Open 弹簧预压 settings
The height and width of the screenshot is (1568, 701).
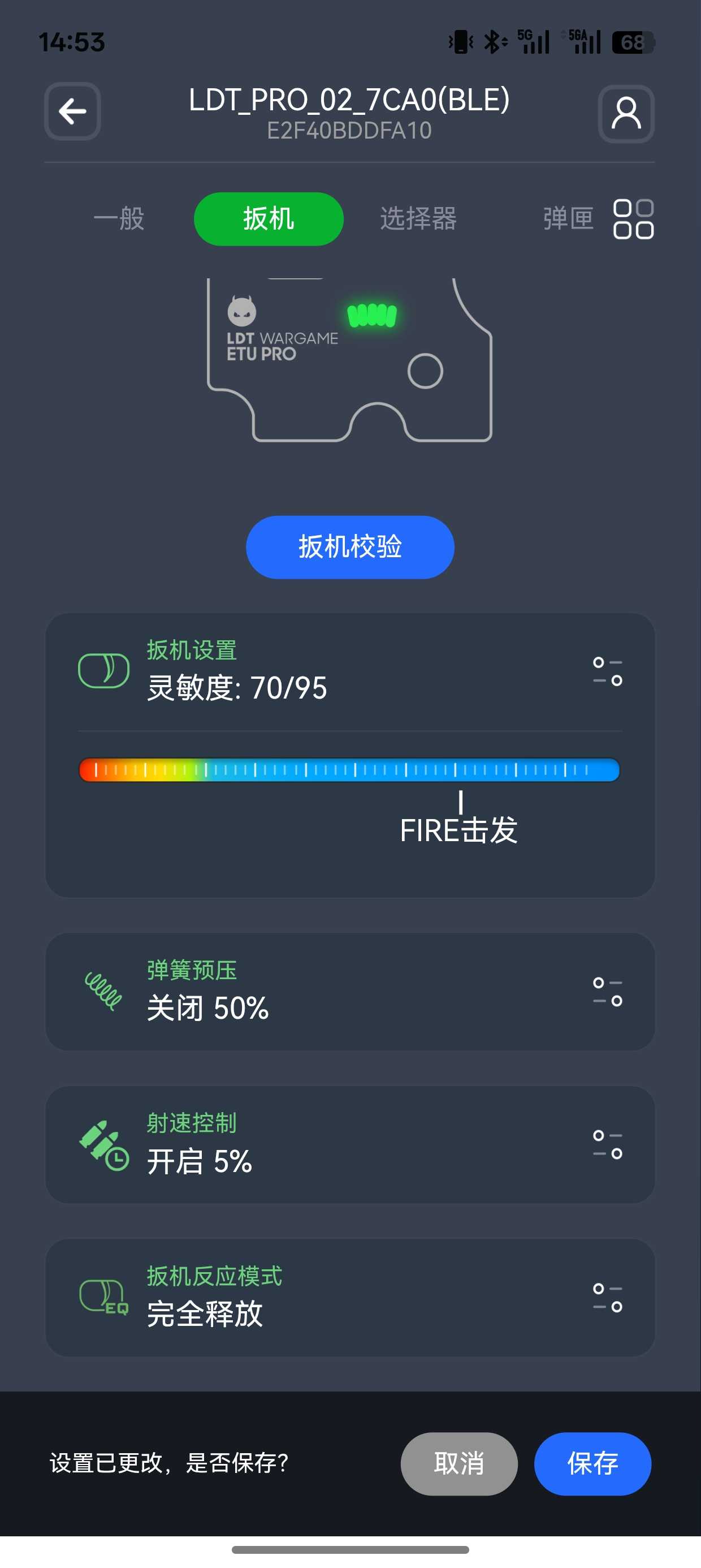click(607, 991)
